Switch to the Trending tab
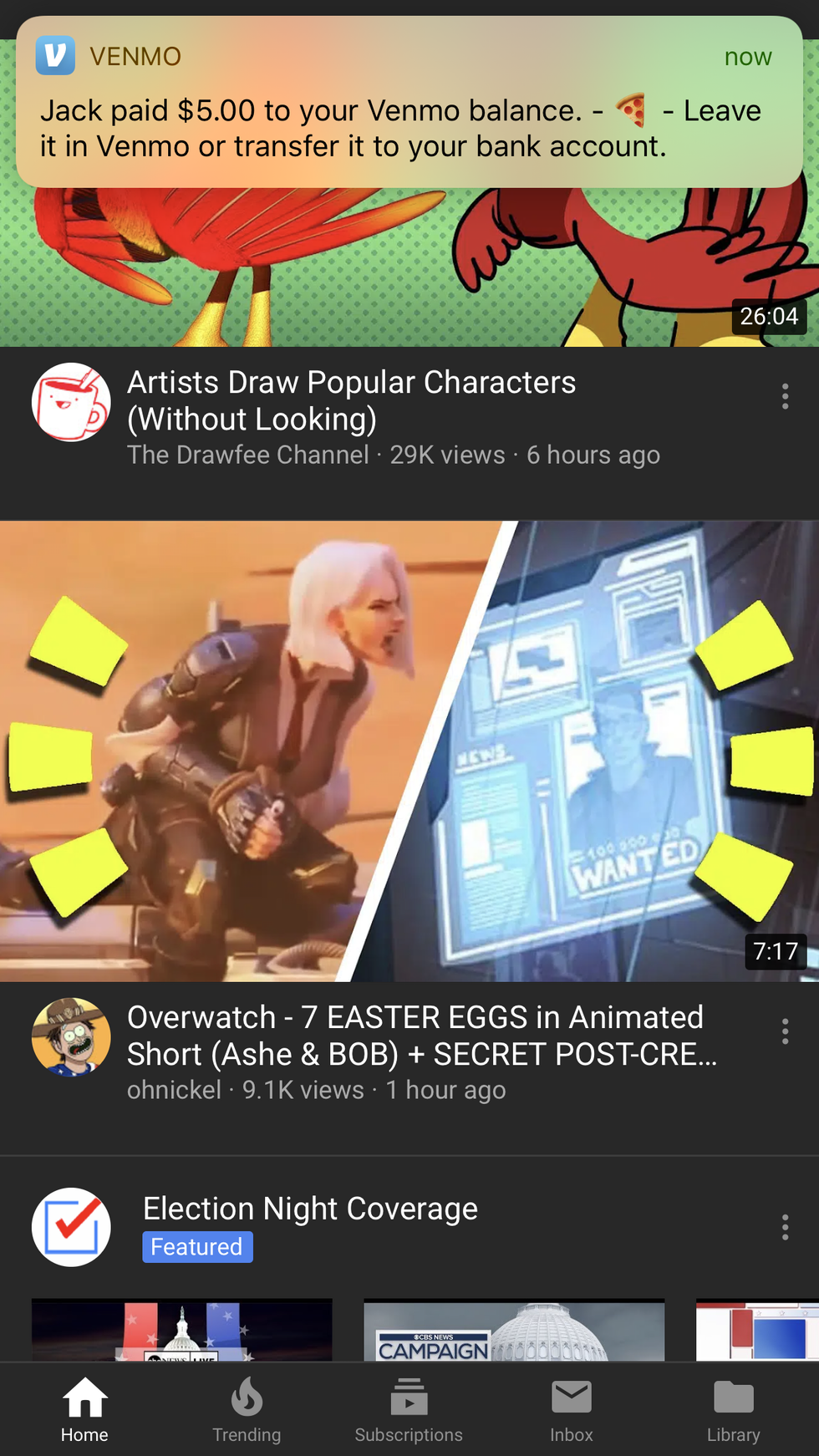This screenshot has height=1456, width=819. pos(247,1410)
